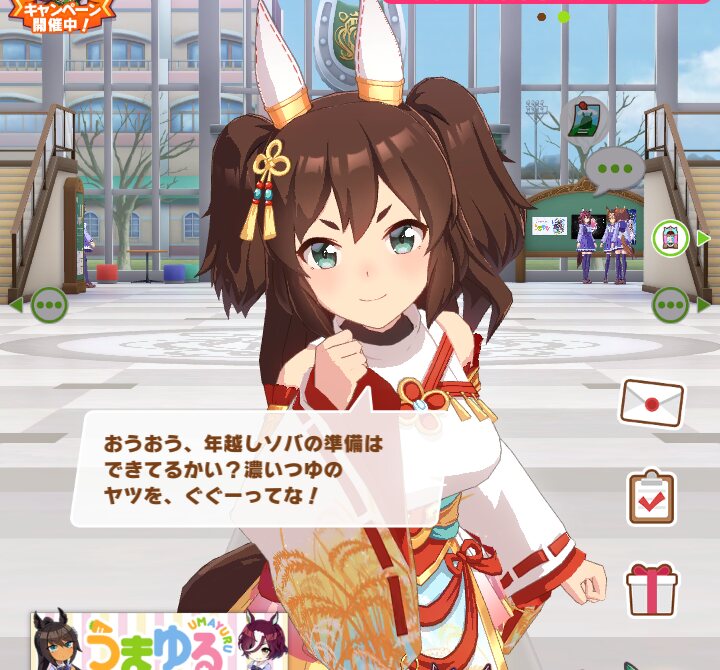
Task: Advance the おうおう、年越しソバ dialogue bubble
Action: click(x=243, y=468)
